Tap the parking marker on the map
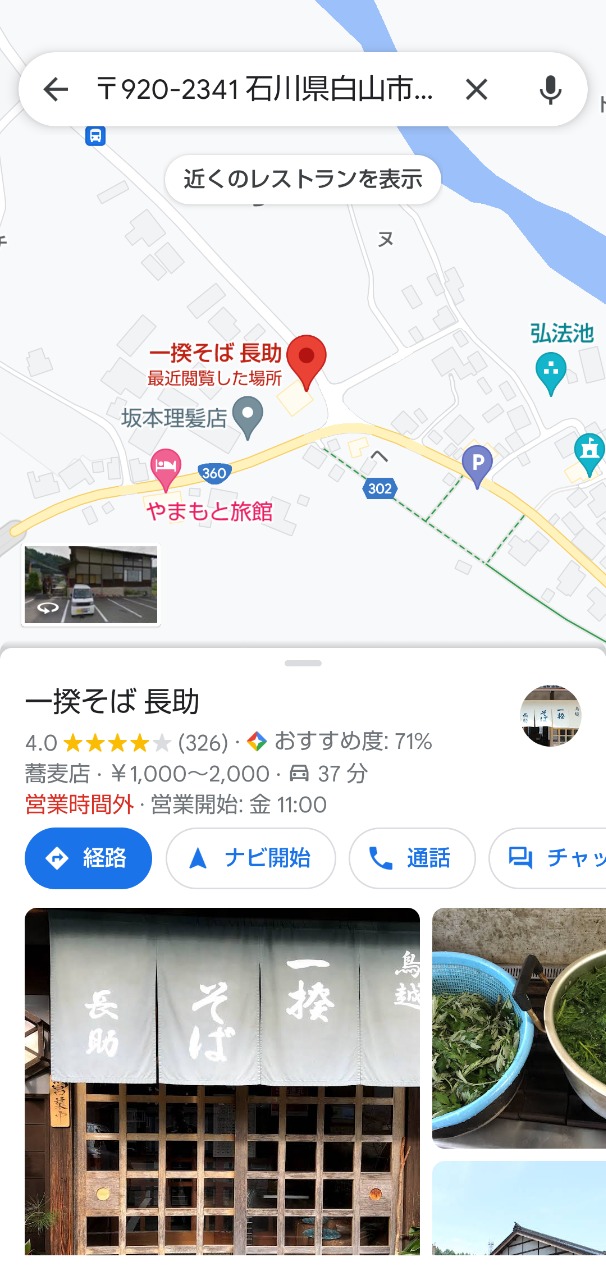The height and width of the screenshot is (1280, 606). [478, 463]
